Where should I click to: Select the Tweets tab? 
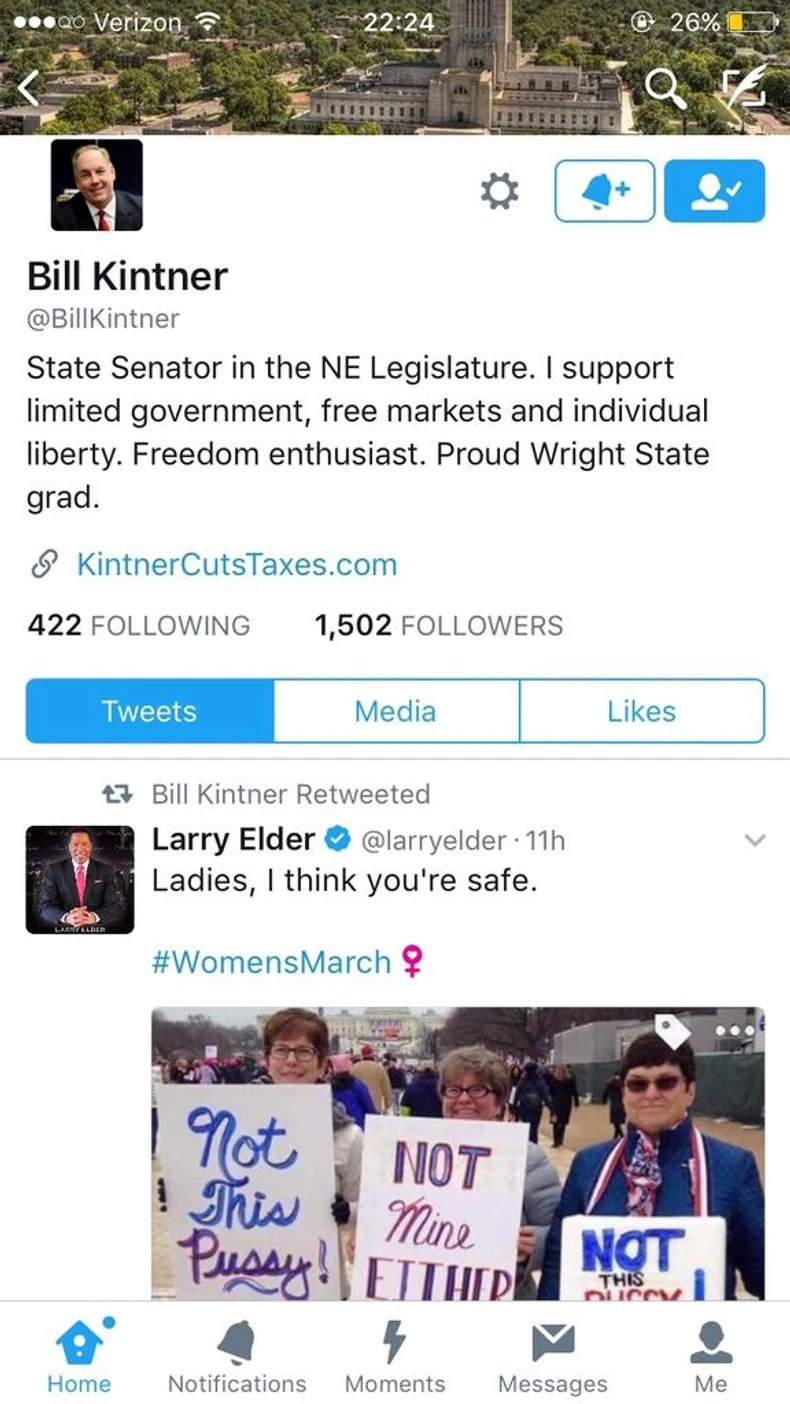[149, 711]
